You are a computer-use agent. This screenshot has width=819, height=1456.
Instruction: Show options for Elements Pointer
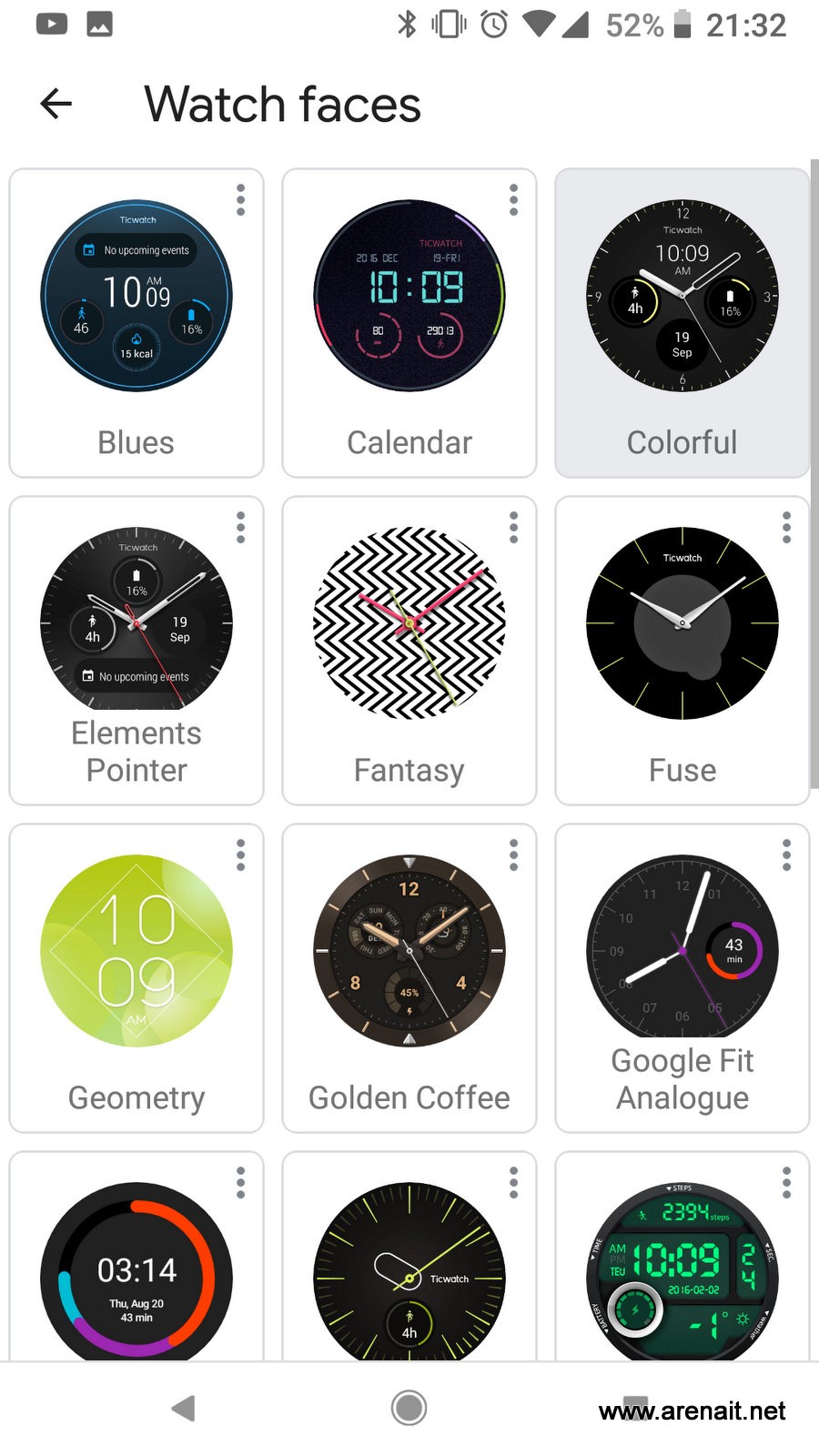(x=240, y=528)
